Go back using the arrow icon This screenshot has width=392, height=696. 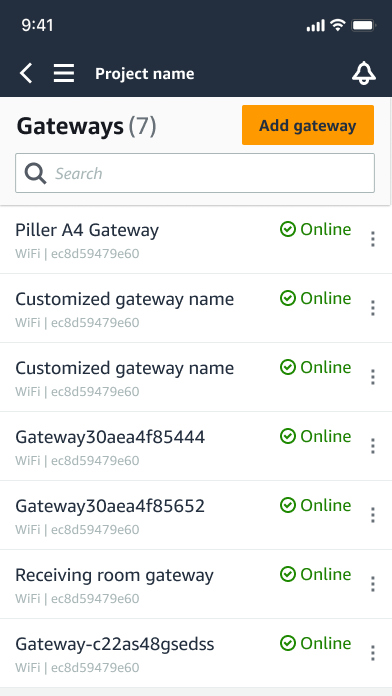click(26, 73)
